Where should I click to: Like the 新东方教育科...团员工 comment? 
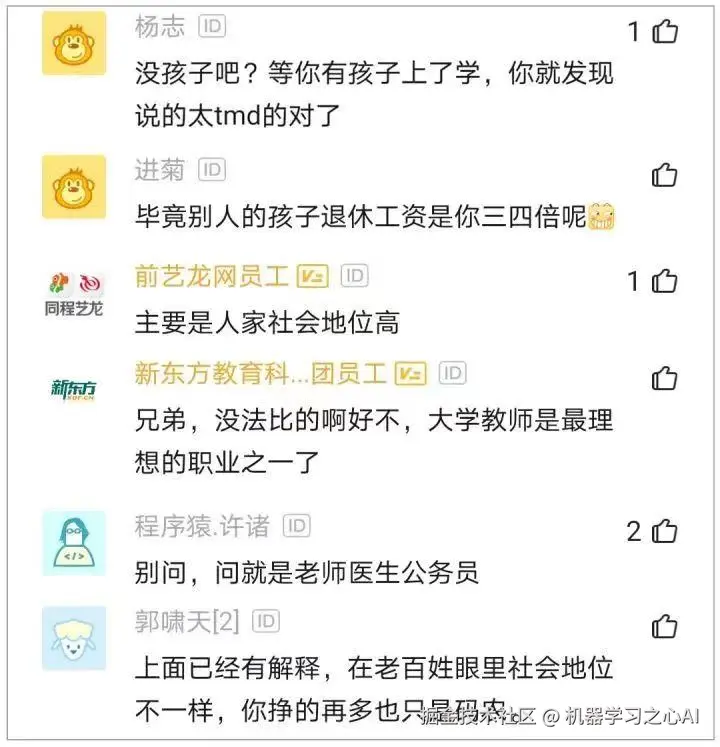665,378
